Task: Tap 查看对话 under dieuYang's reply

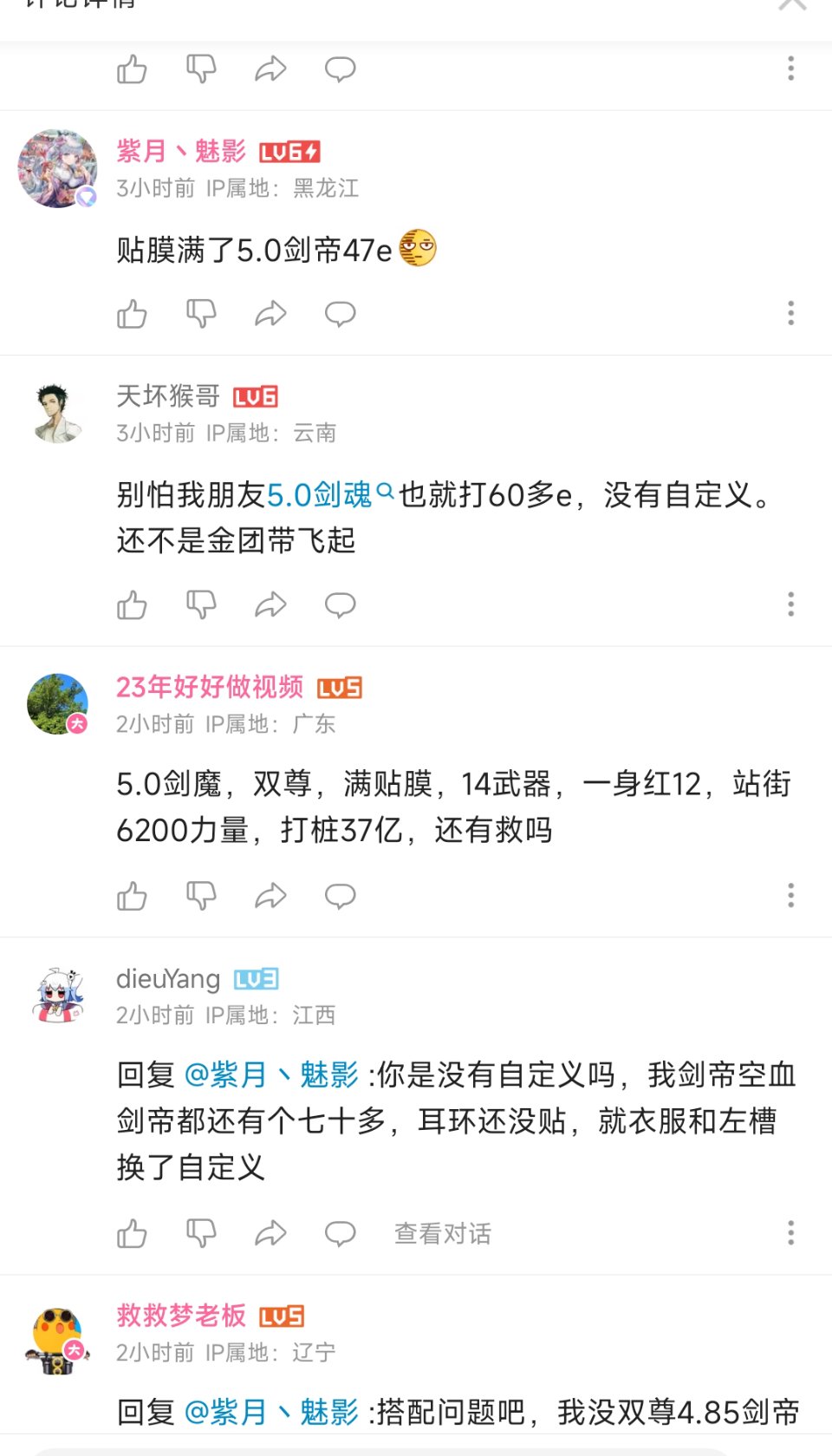Action: click(x=442, y=1233)
